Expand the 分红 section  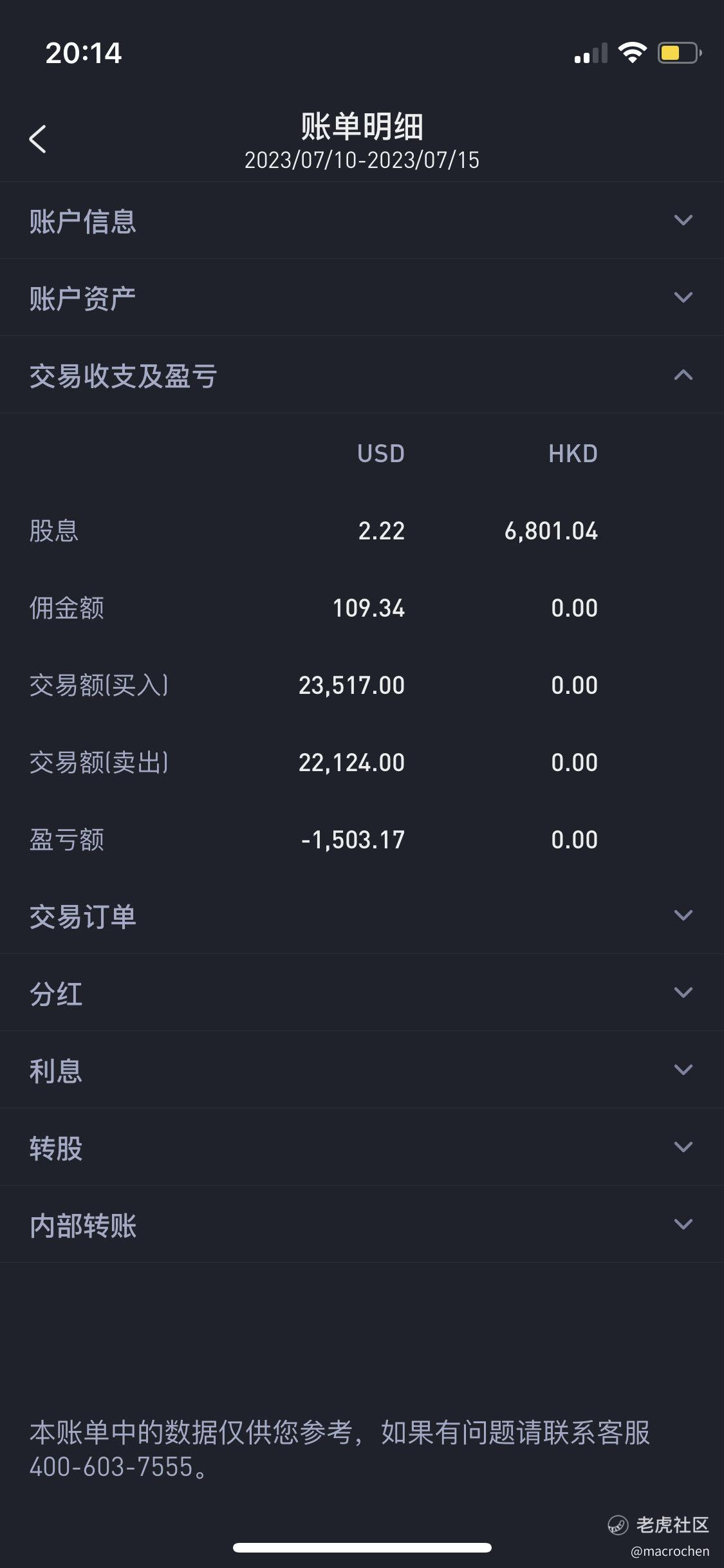(x=362, y=993)
